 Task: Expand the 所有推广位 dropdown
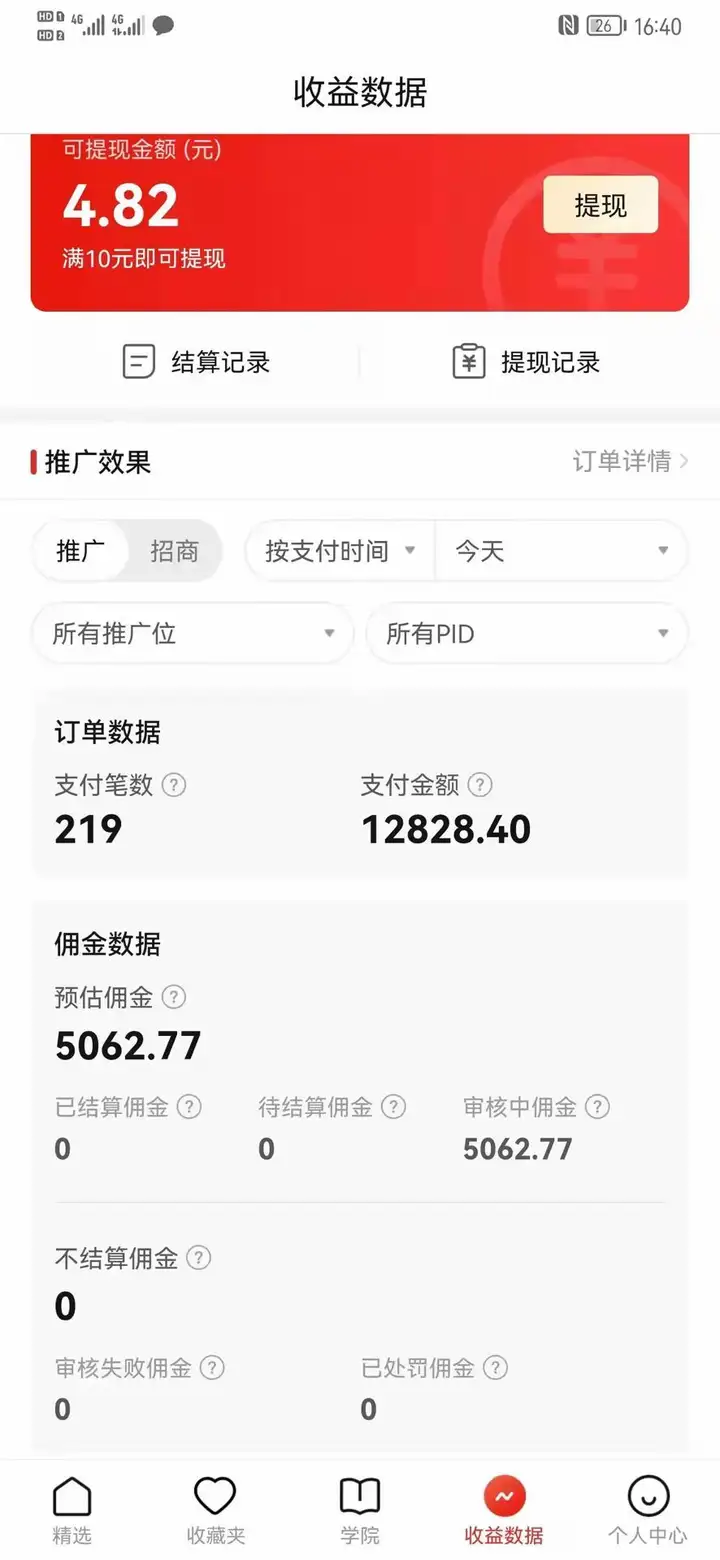tap(192, 633)
